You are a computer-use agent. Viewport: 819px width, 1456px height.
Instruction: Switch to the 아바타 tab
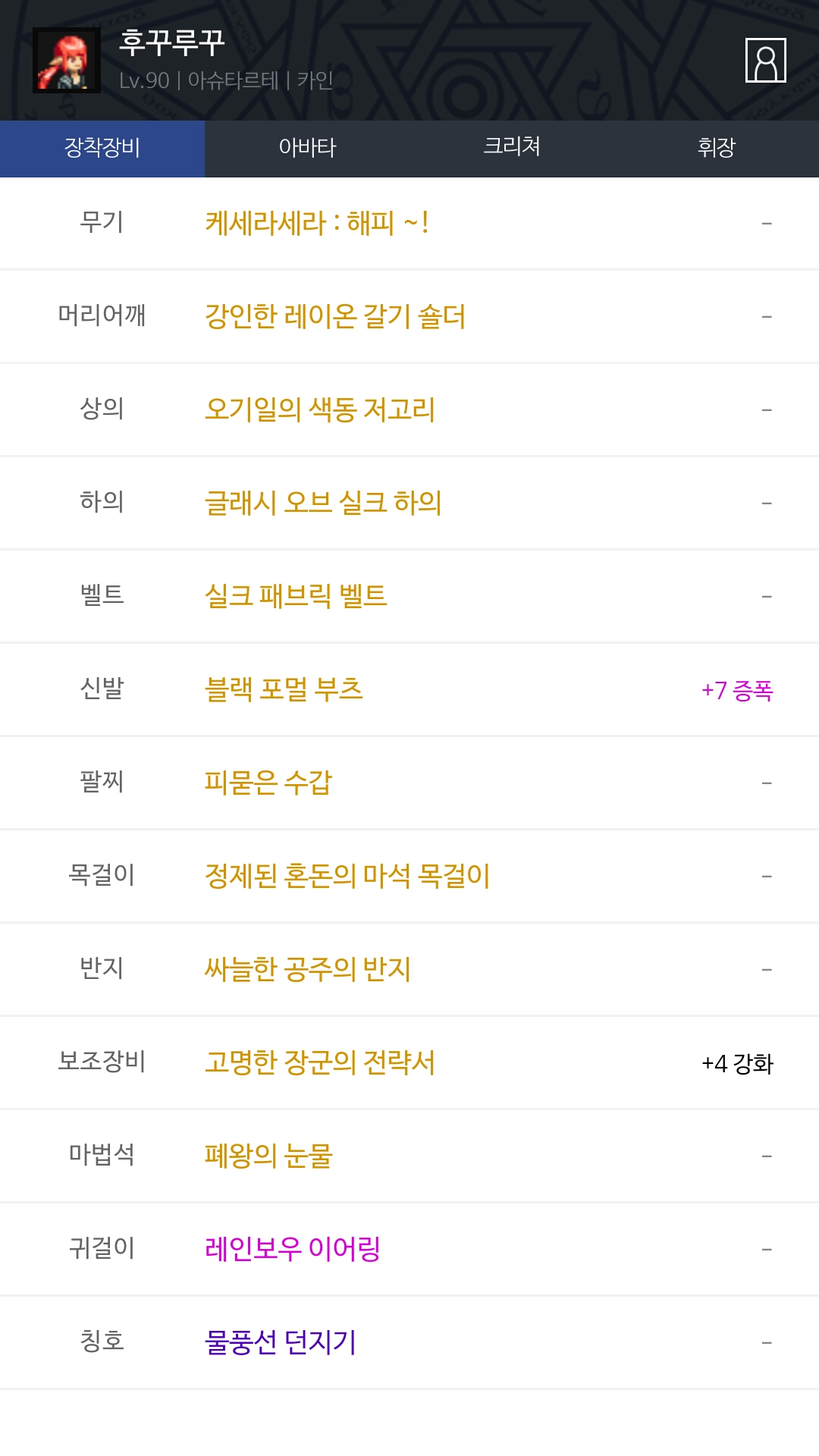[x=307, y=148]
